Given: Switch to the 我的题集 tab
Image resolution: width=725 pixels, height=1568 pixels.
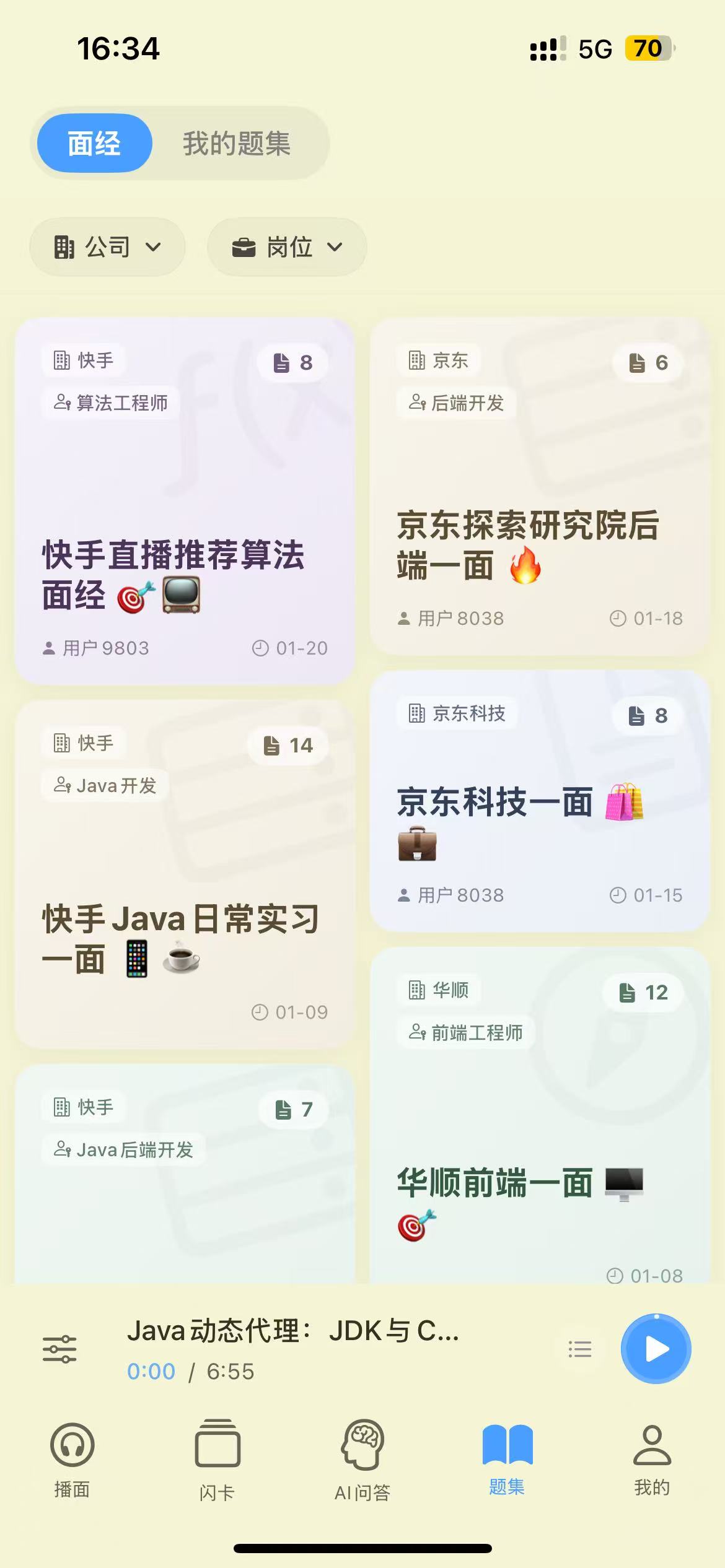Looking at the screenshot, I should (236, 143).
